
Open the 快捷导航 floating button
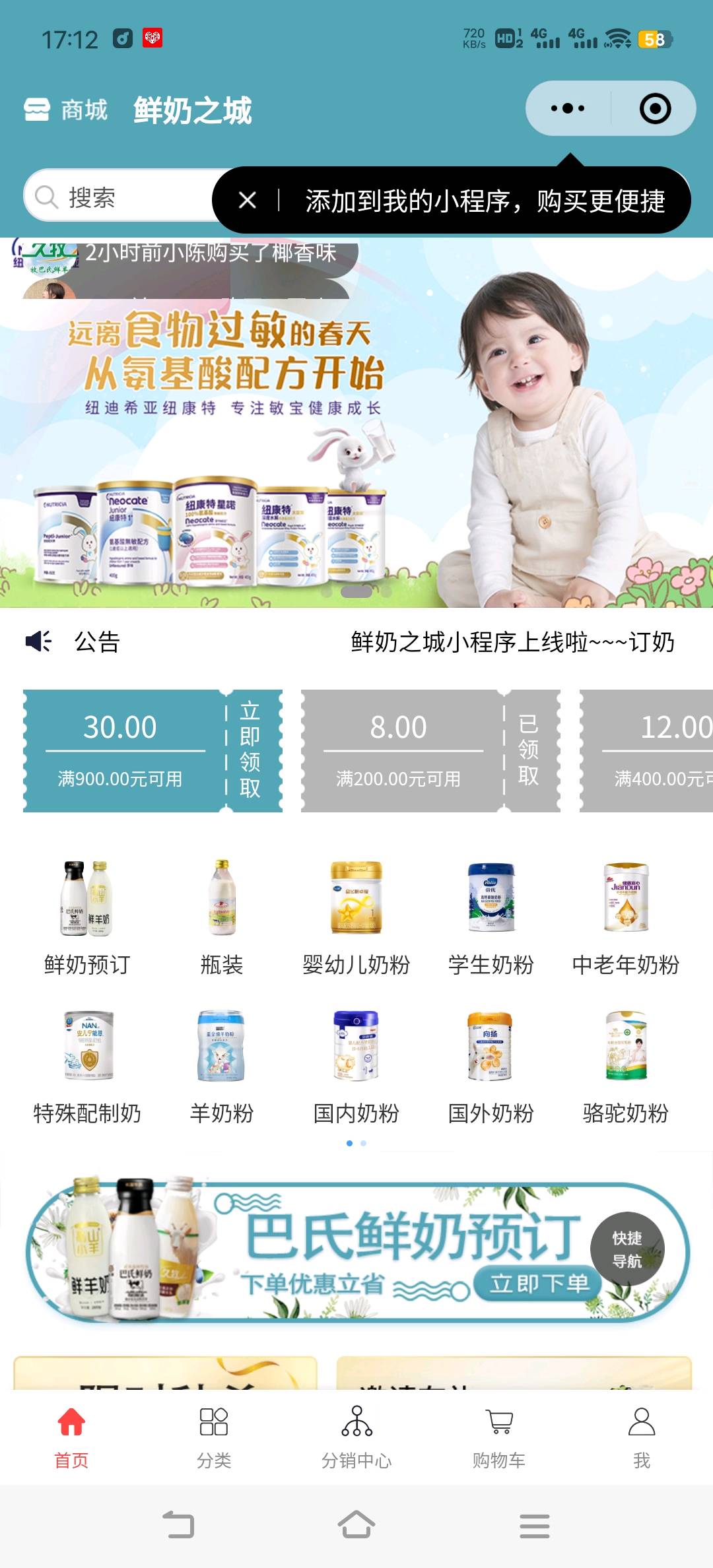627,1249
